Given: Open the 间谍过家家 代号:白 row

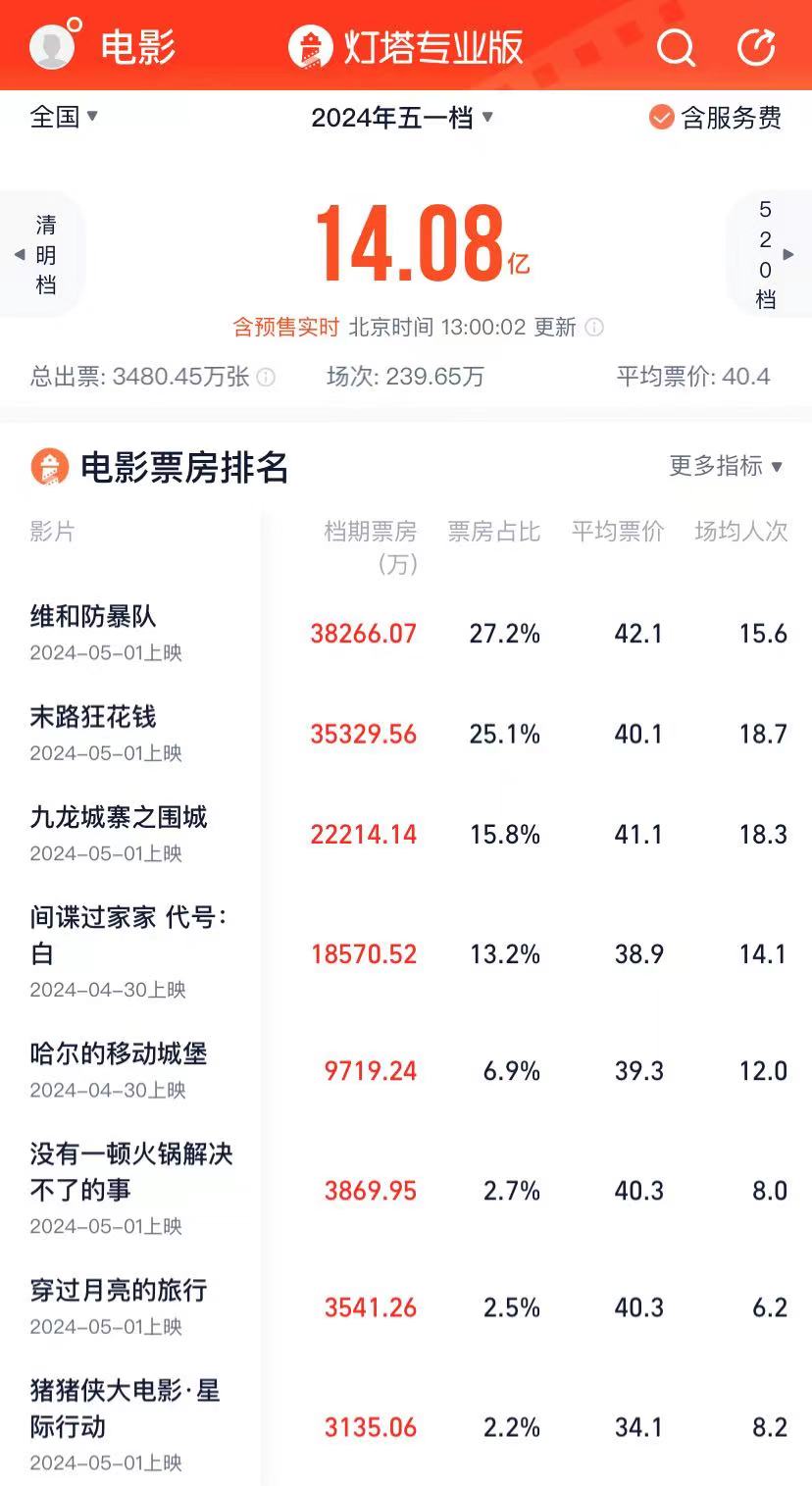Looking at the screenshot, I should click(x=406, y=952).
